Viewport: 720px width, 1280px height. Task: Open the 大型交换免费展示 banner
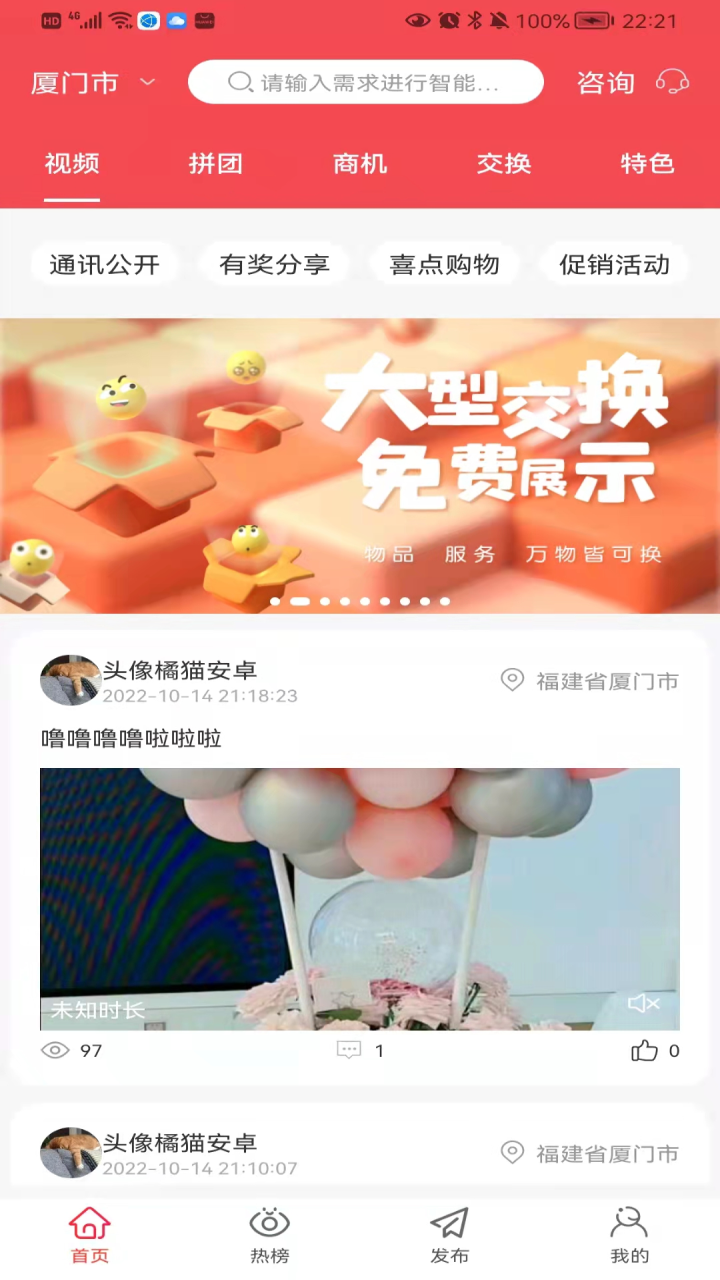click(x=360, y=466)
